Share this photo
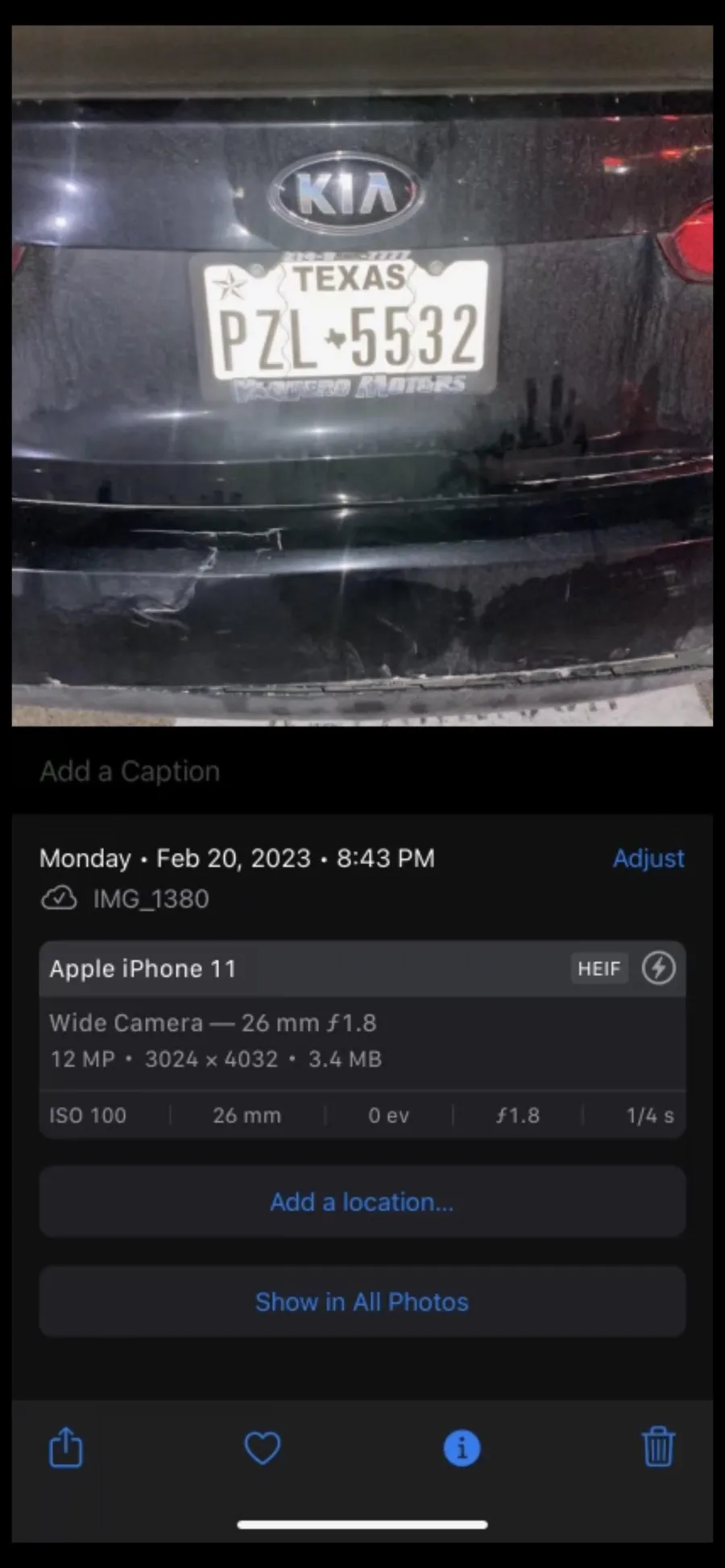Viewport: 725px width, 1568px height. tap(66, 1447)
